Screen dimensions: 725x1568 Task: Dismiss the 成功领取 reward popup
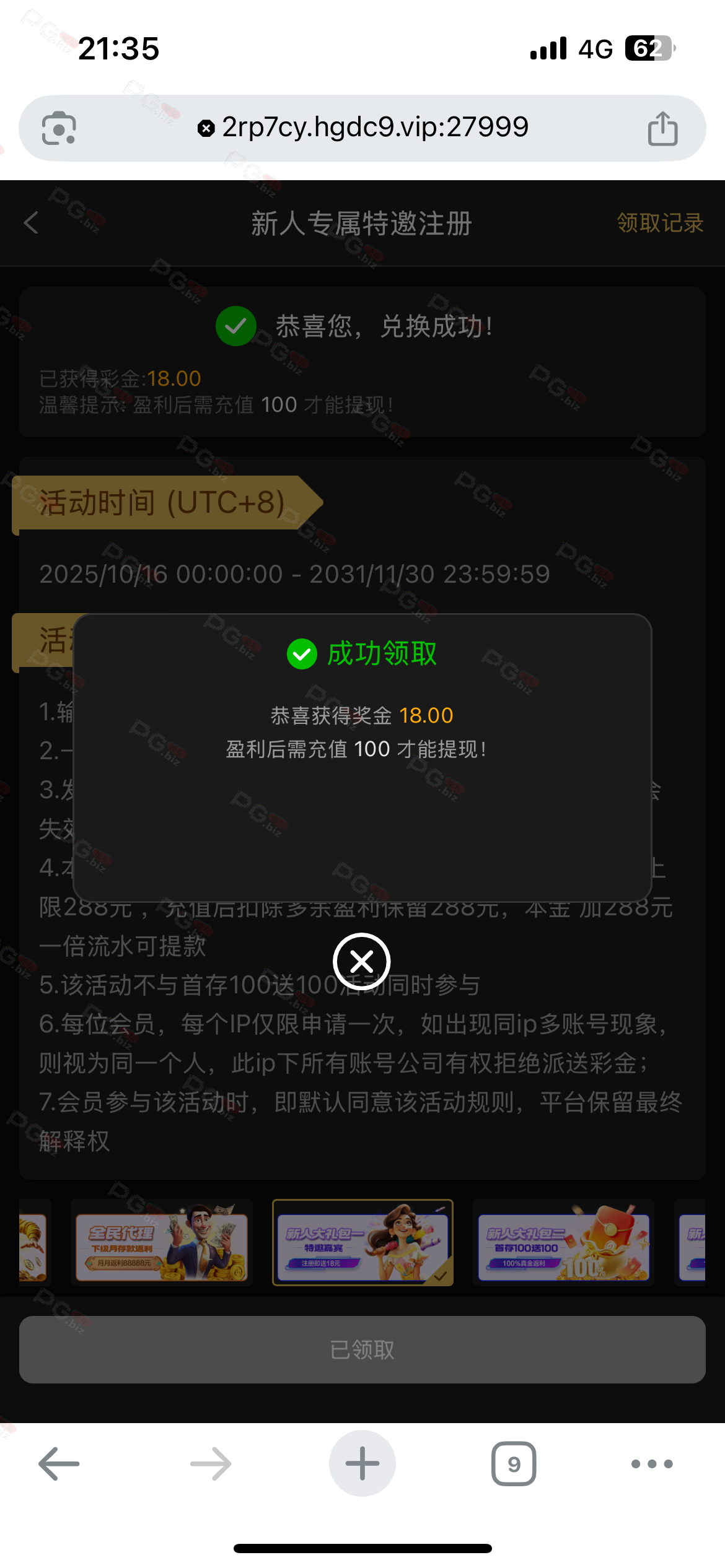361,961
